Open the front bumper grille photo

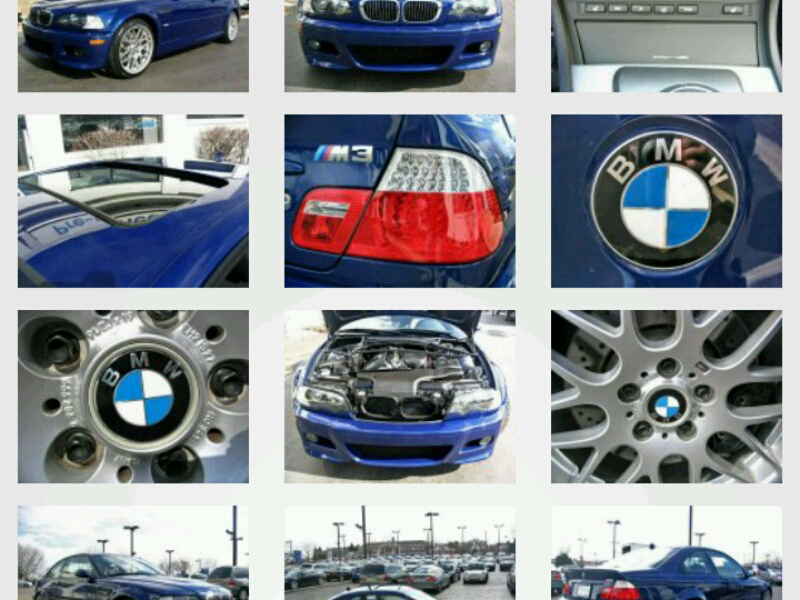(x=399, y=46)
